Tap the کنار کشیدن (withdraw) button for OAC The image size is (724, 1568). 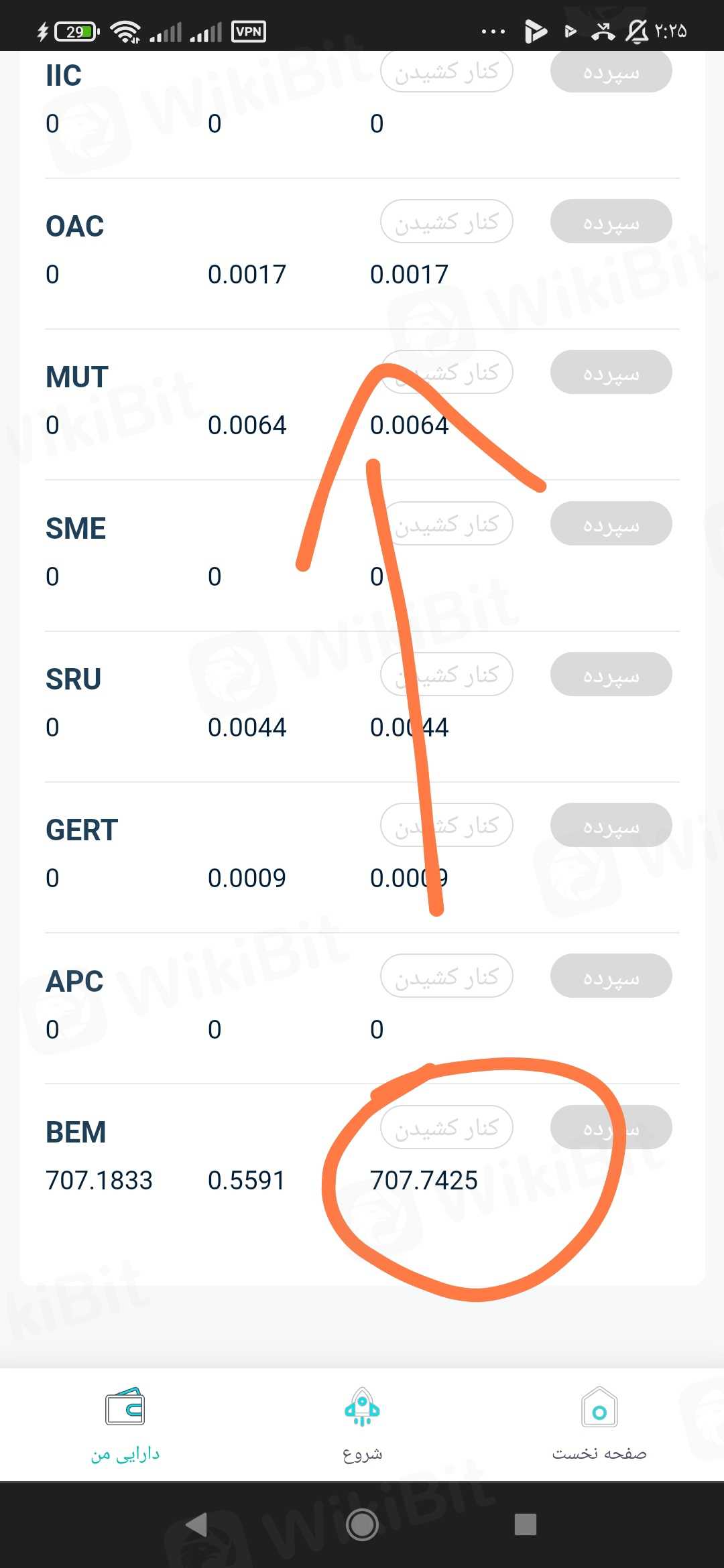coord(446,222)
